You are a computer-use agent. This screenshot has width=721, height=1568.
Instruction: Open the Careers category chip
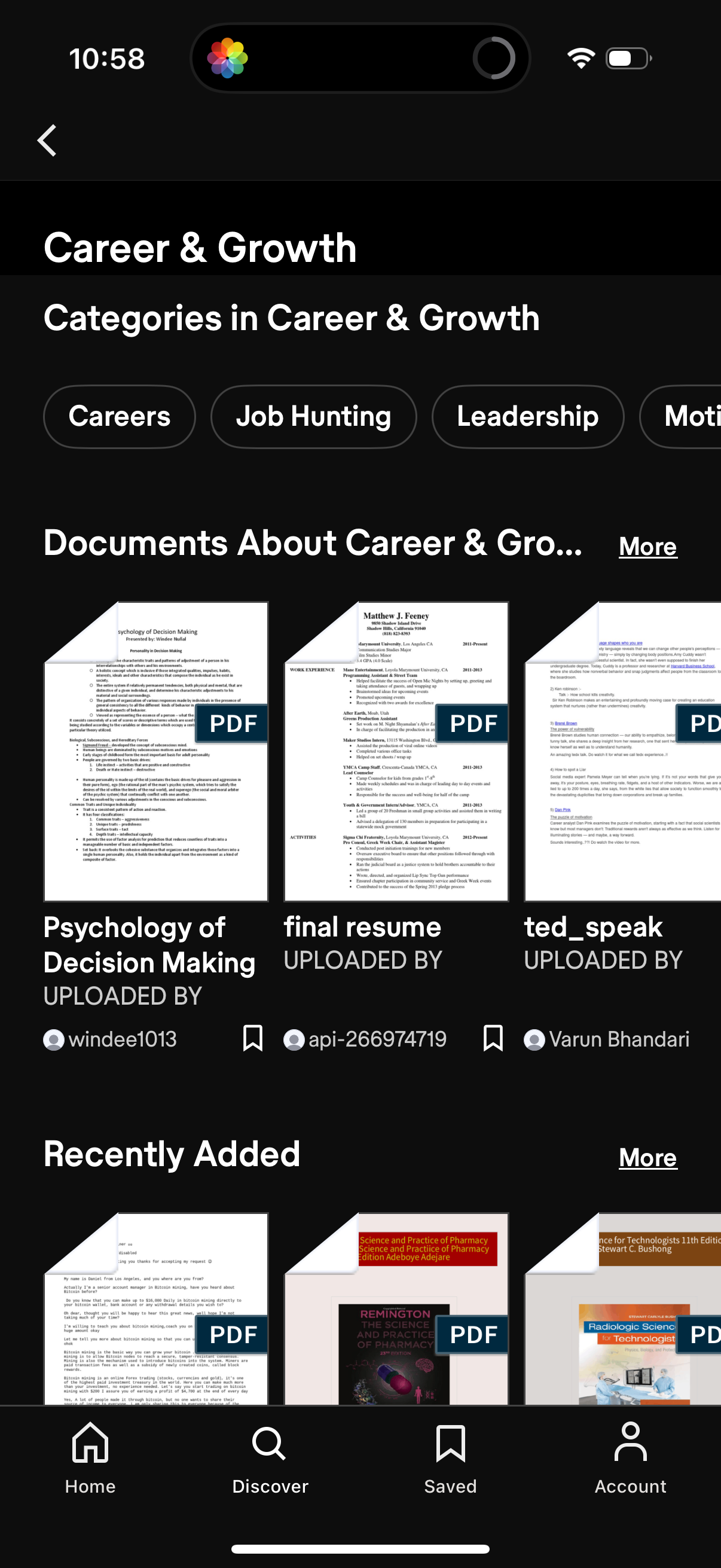(119, 416)
